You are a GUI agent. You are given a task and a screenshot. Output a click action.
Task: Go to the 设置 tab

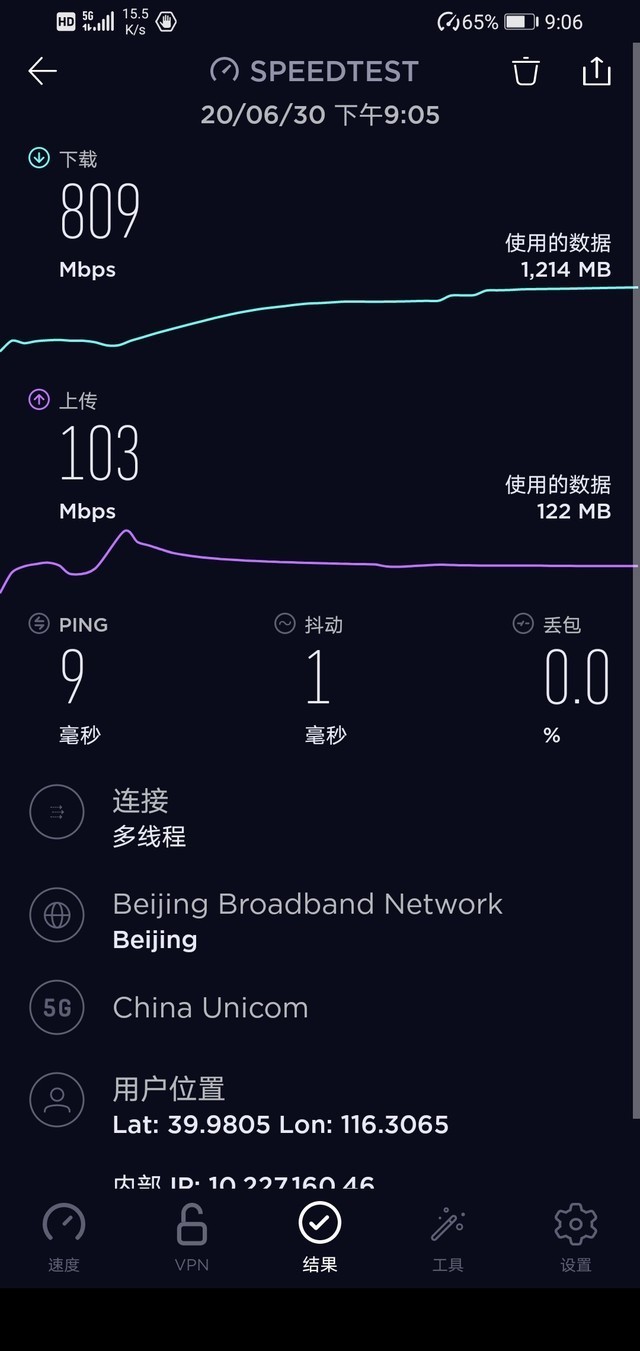(576, 1236)
